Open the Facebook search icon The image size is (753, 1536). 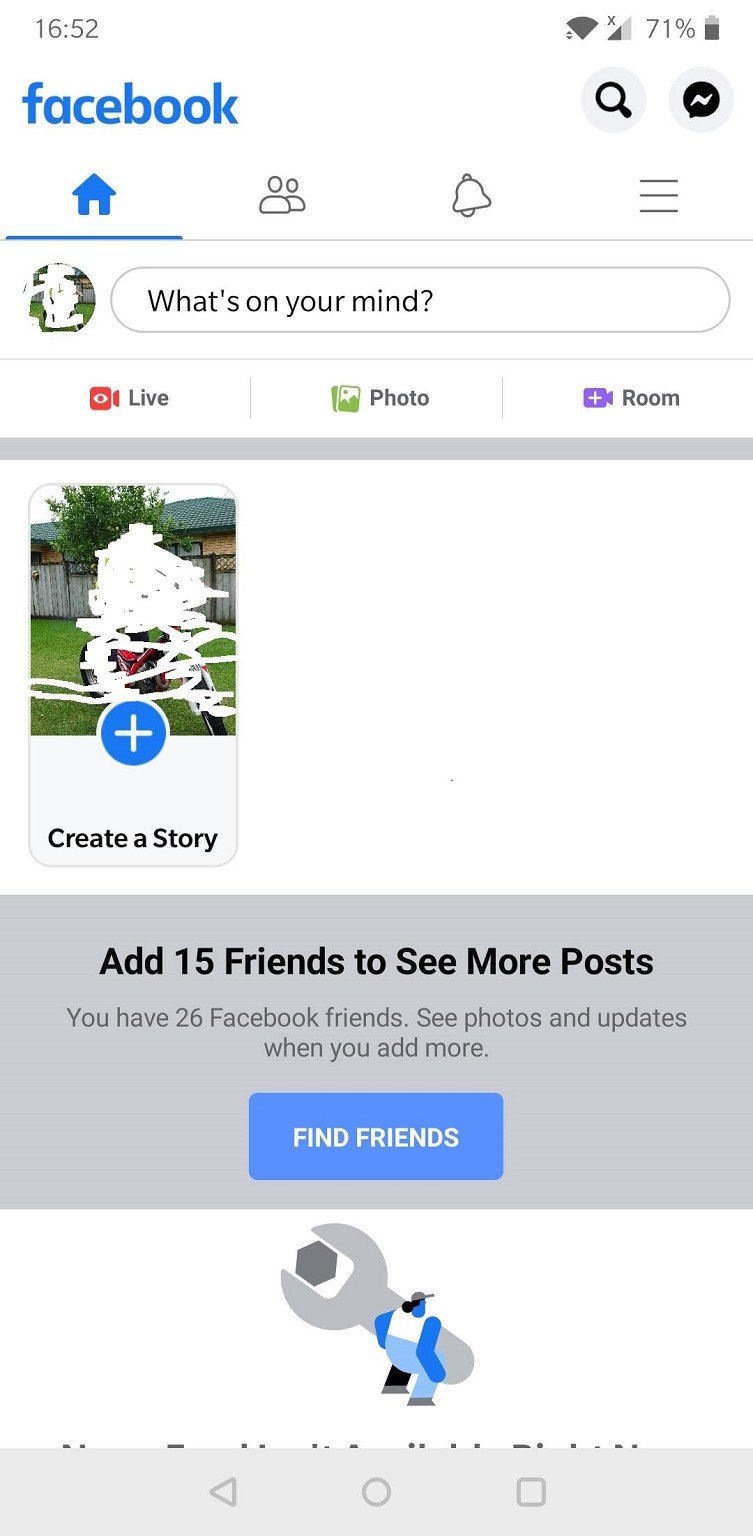(613, 100)
